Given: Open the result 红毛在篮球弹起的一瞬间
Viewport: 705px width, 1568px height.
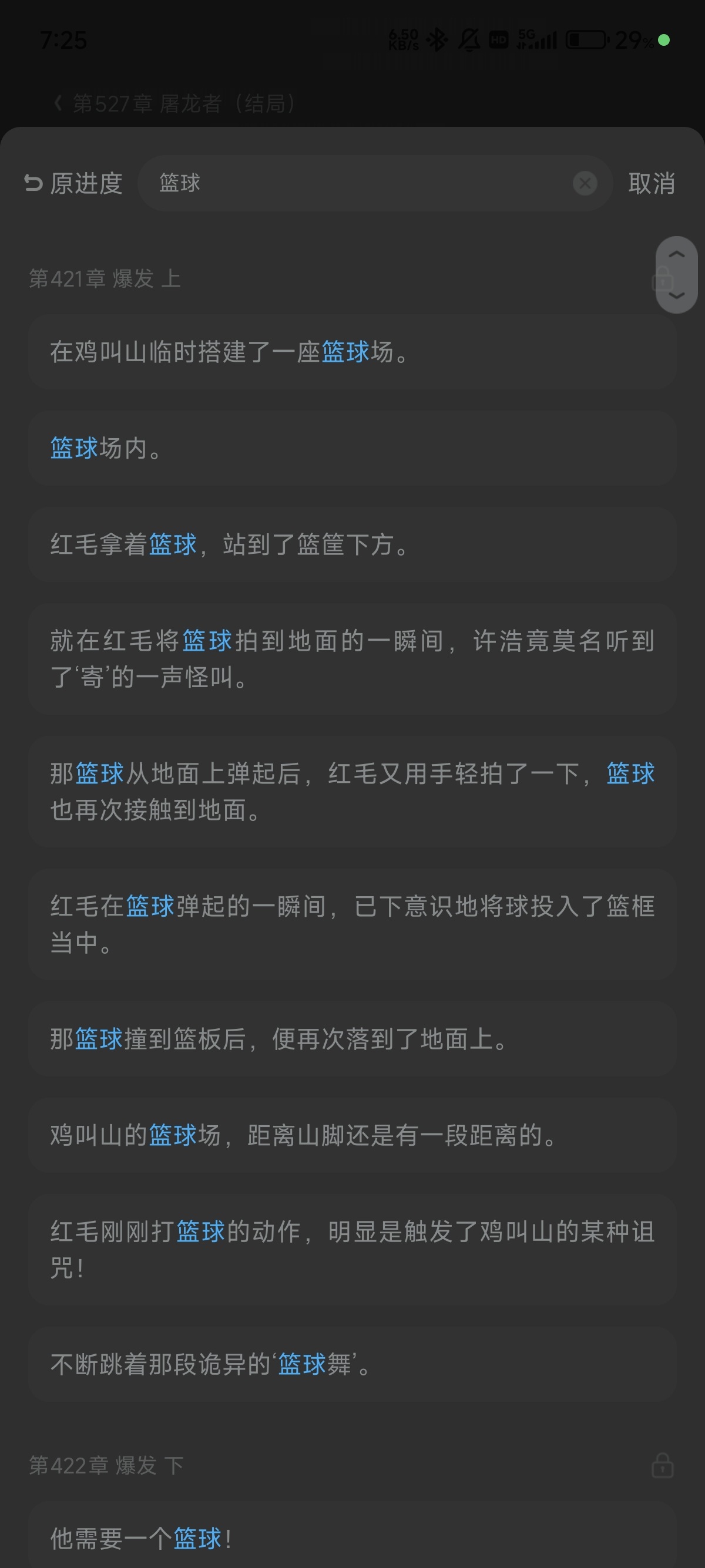Looking at the screenshot, I should (352, 924).
